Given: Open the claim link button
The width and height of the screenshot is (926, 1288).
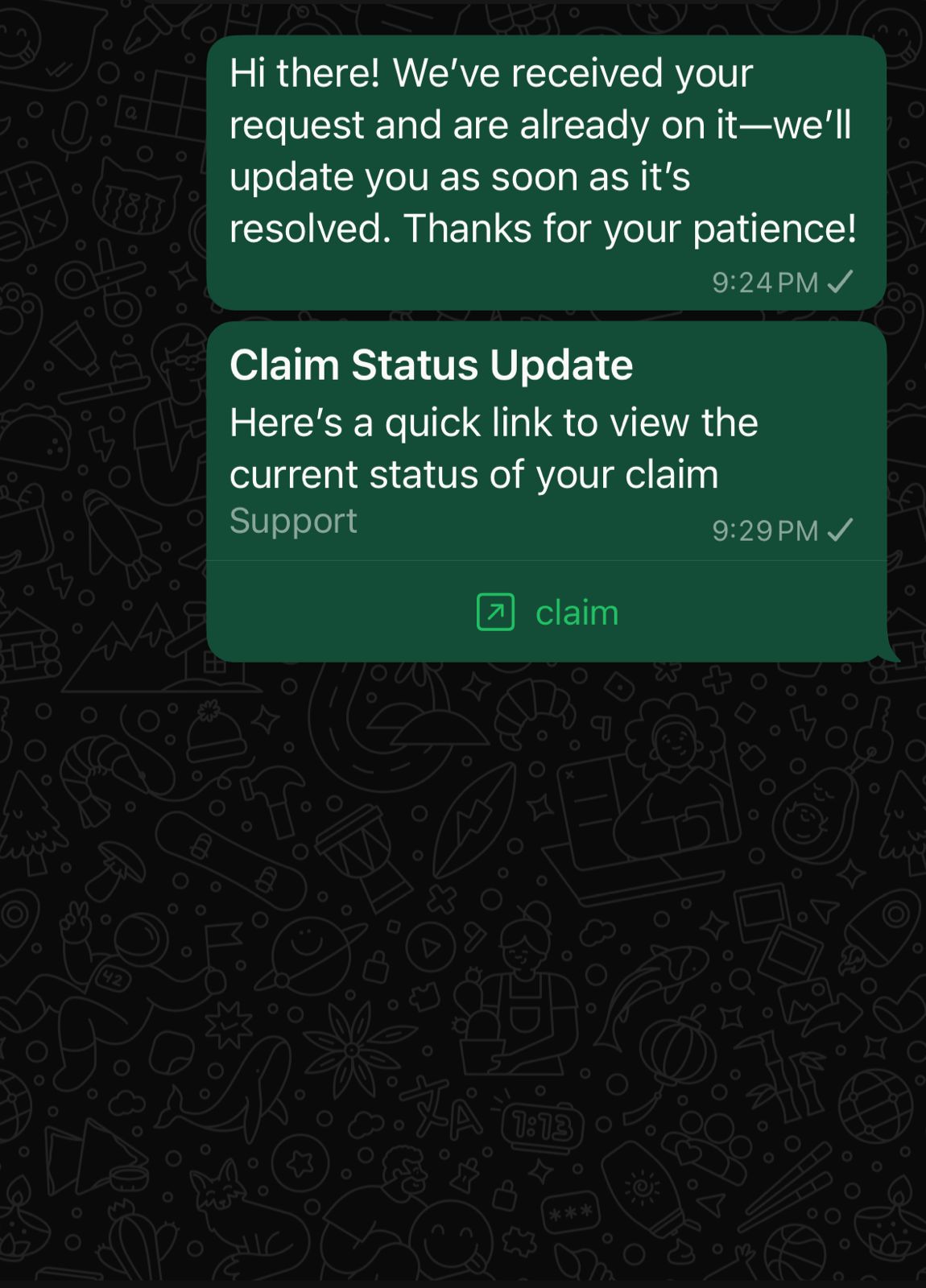Looking at the screenshot, I should pyautogui.click(x=548, y=613).
